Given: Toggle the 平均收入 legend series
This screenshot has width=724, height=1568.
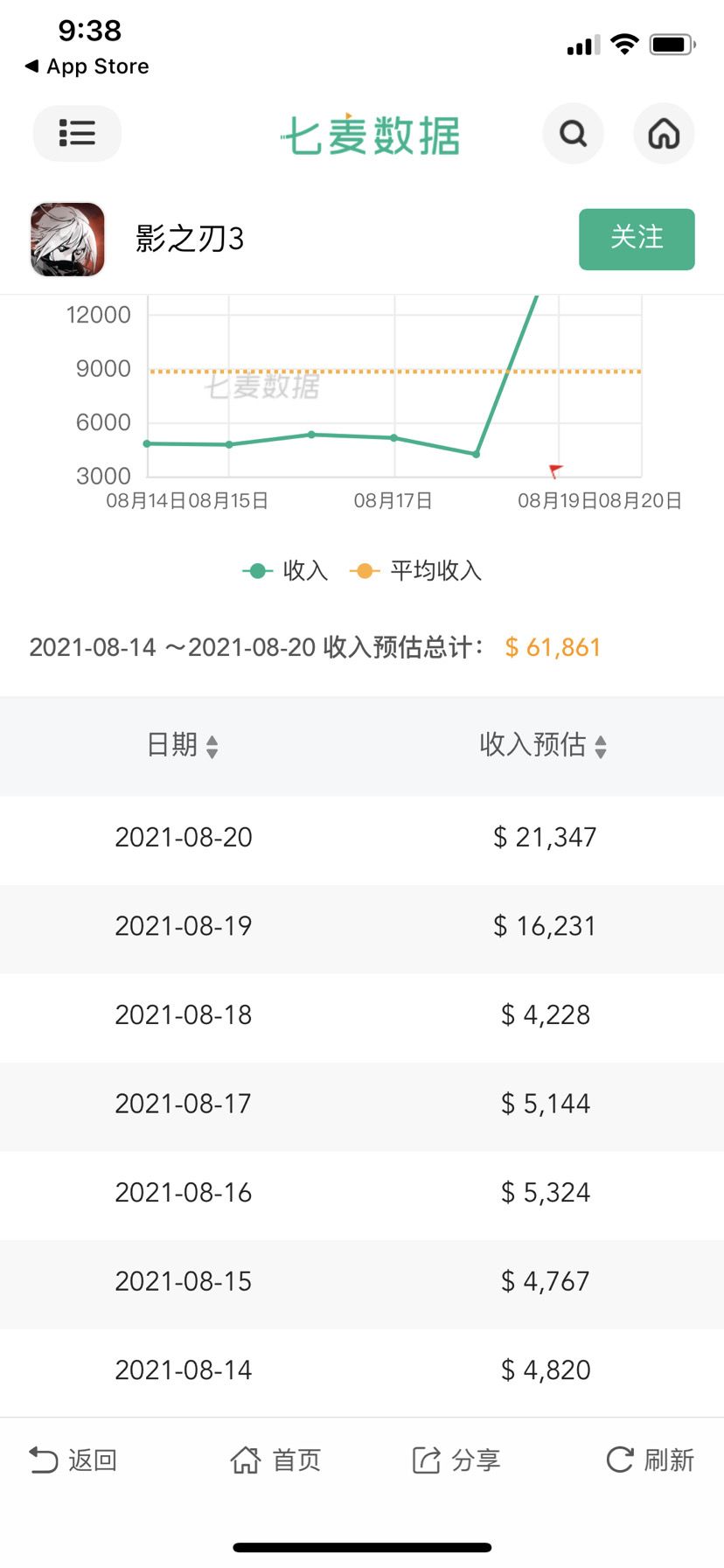Looking at the screenshot, I should (x=416, y=571).
